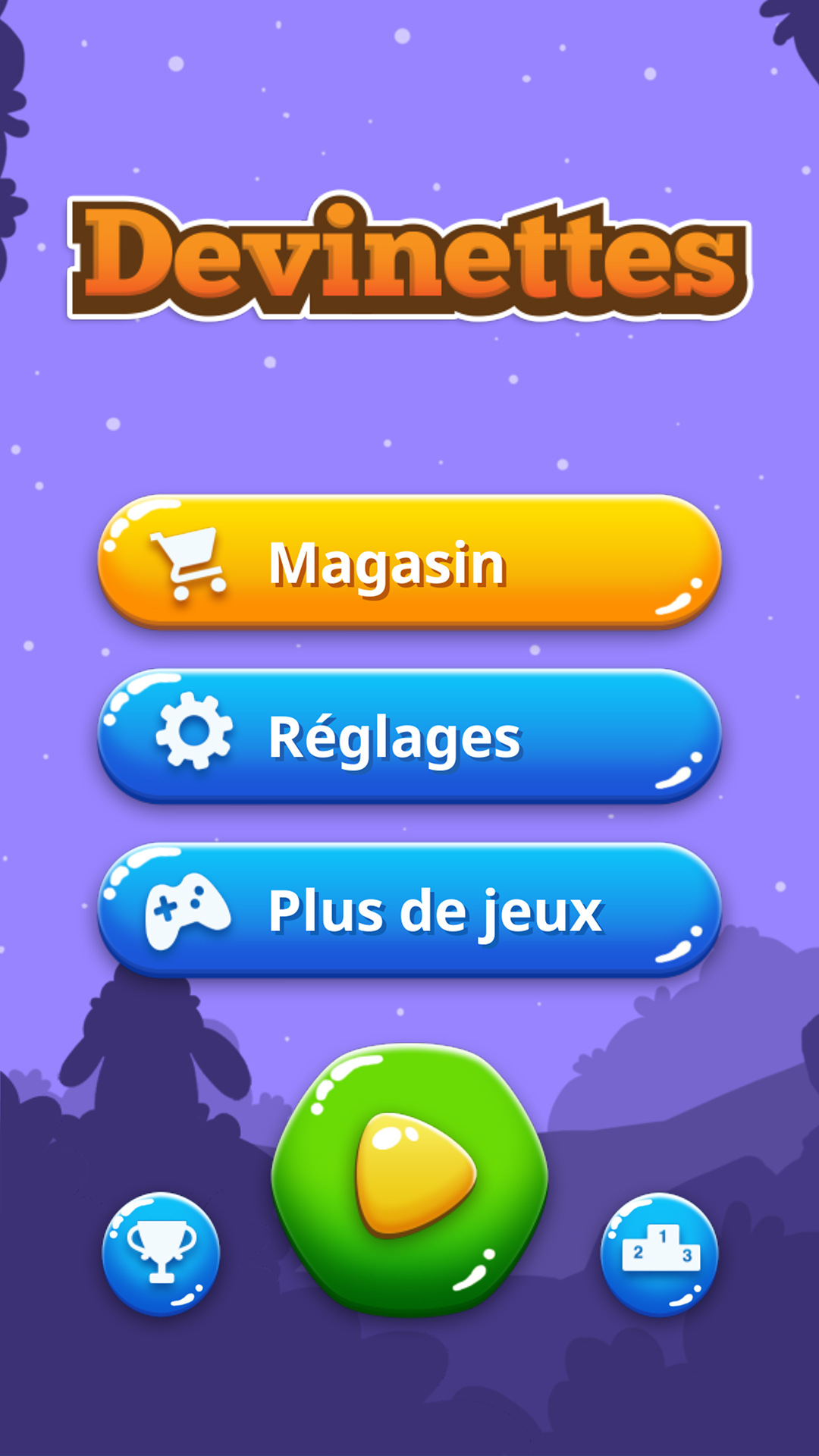The width and height of the screenshot is (819, 1456).
Task: Start the game with the green play button
Action: [x=409, y=1178]
